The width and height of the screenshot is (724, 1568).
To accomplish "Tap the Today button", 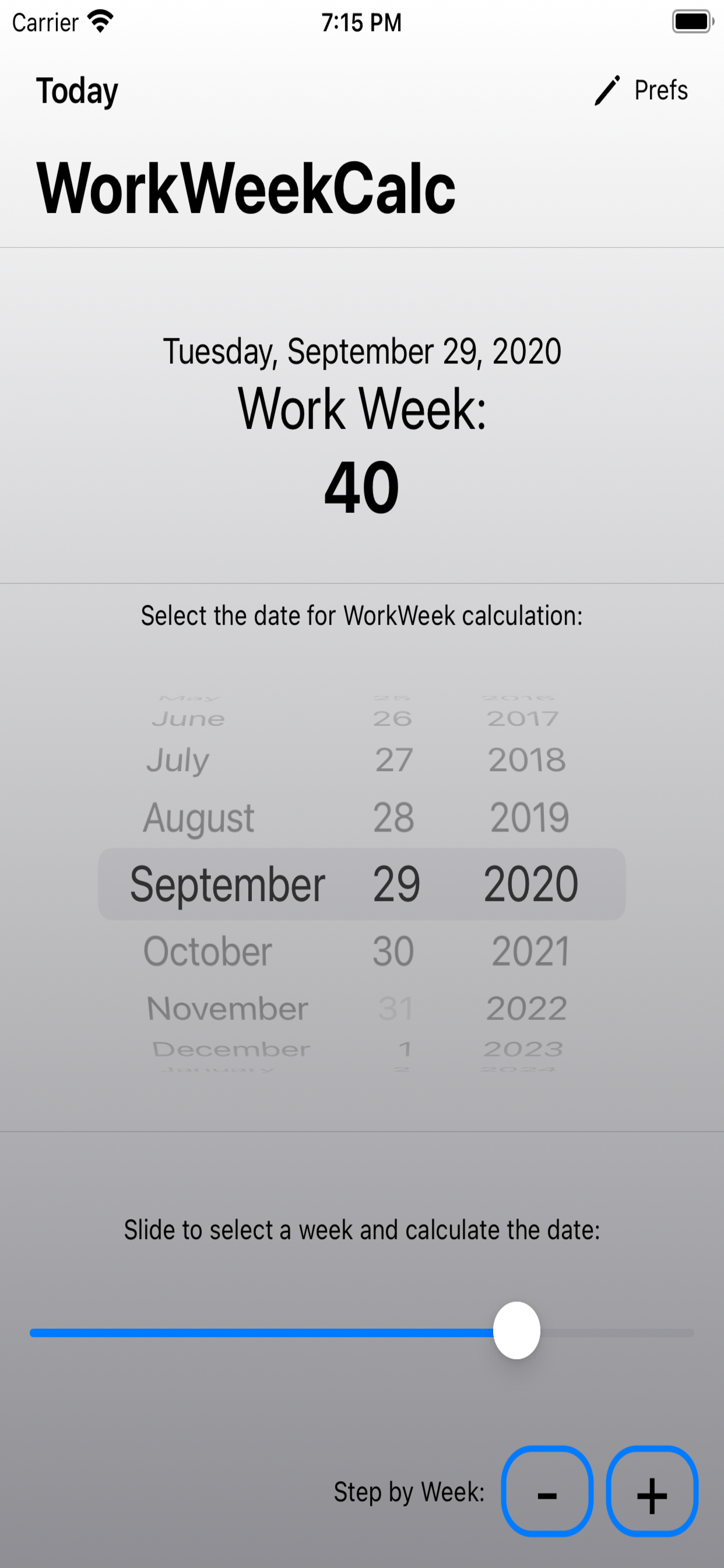I will click(x=77, y=92).
